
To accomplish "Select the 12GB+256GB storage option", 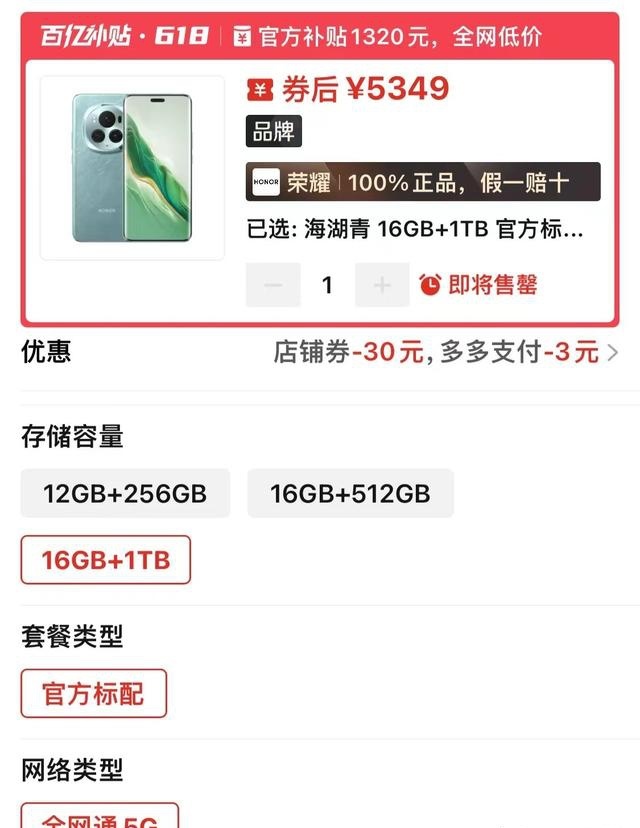I will tap(125, 493).
